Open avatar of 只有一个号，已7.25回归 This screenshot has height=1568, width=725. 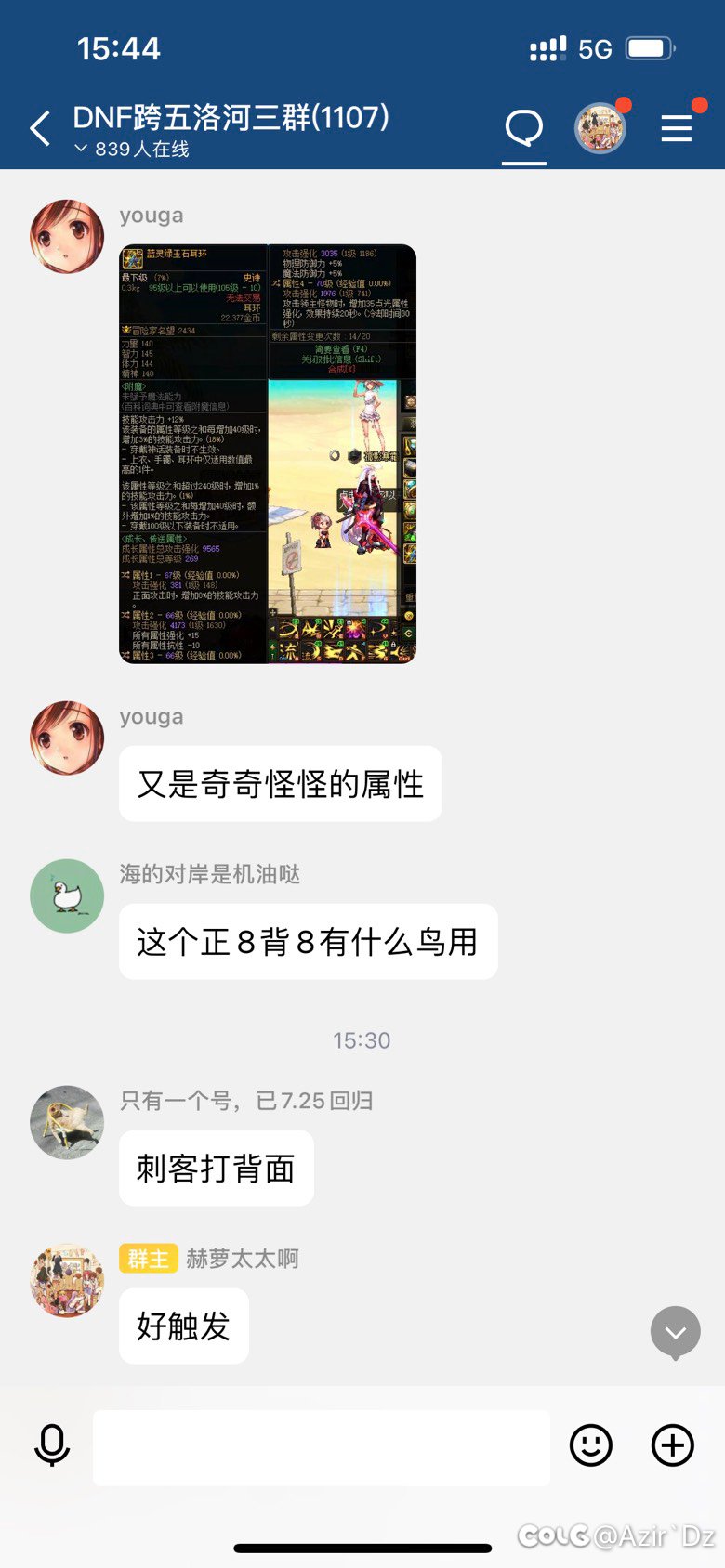click(67, 1122)
